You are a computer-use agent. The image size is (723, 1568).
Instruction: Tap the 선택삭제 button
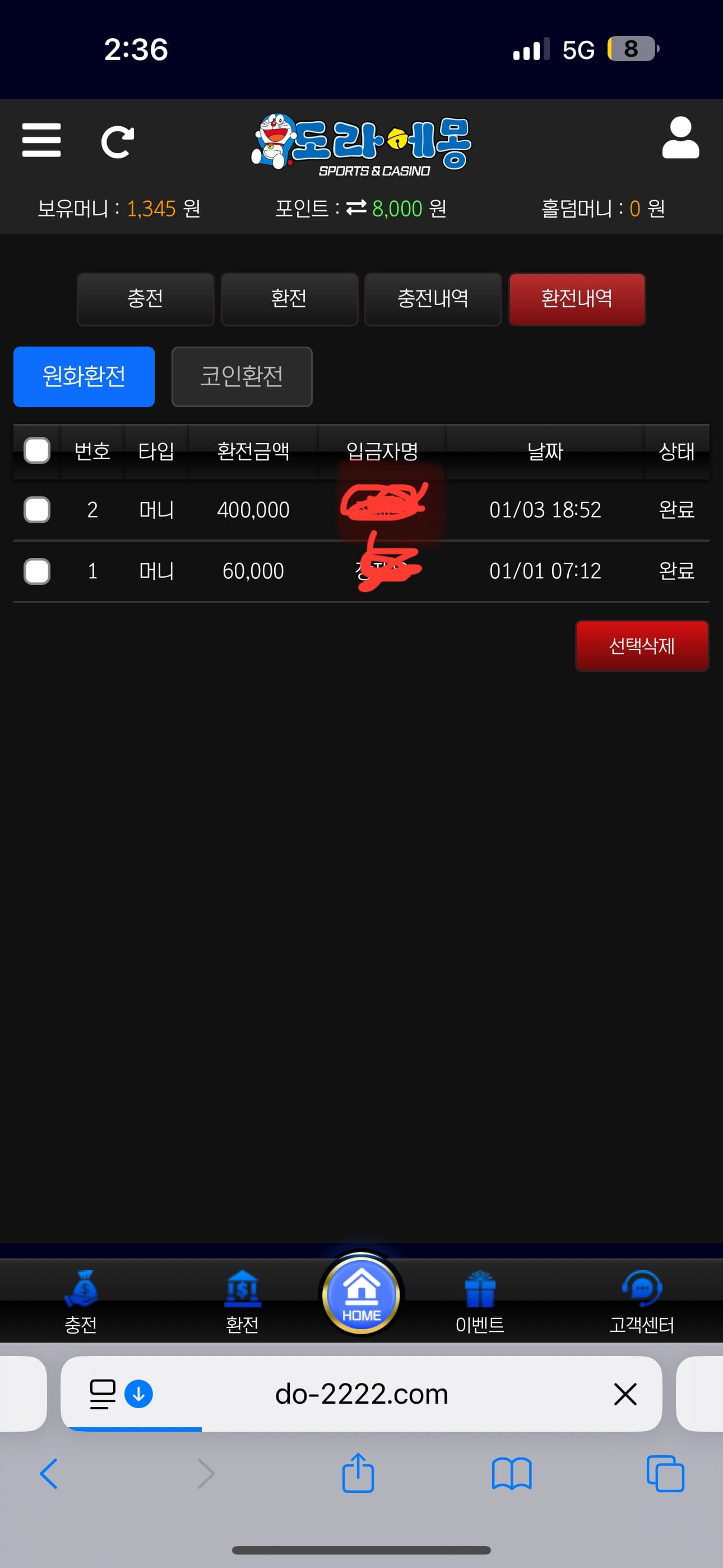click(x=642, y=645)
